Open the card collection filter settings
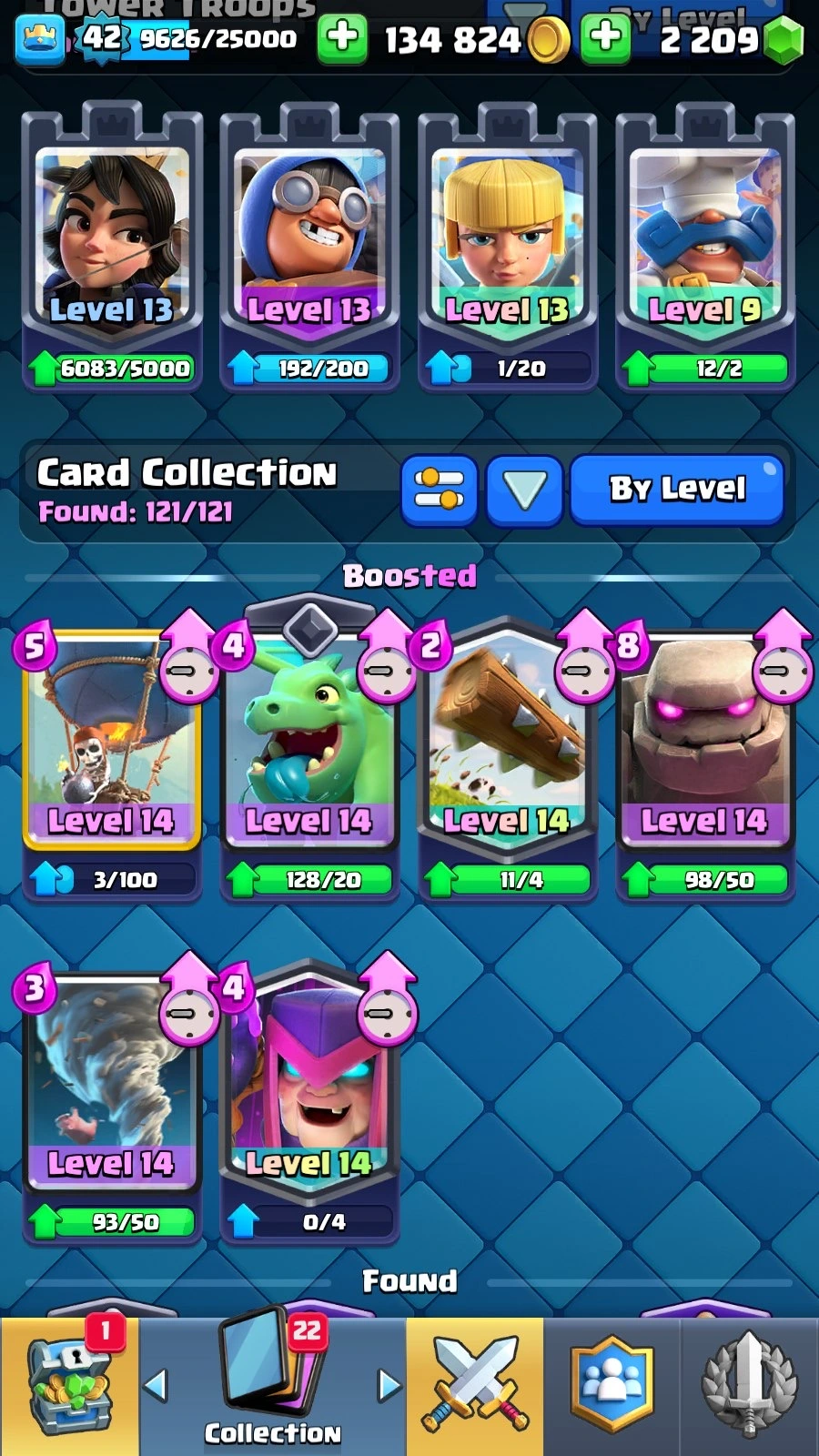This screenshot has height=1456, width=819. tap(439, 490)
